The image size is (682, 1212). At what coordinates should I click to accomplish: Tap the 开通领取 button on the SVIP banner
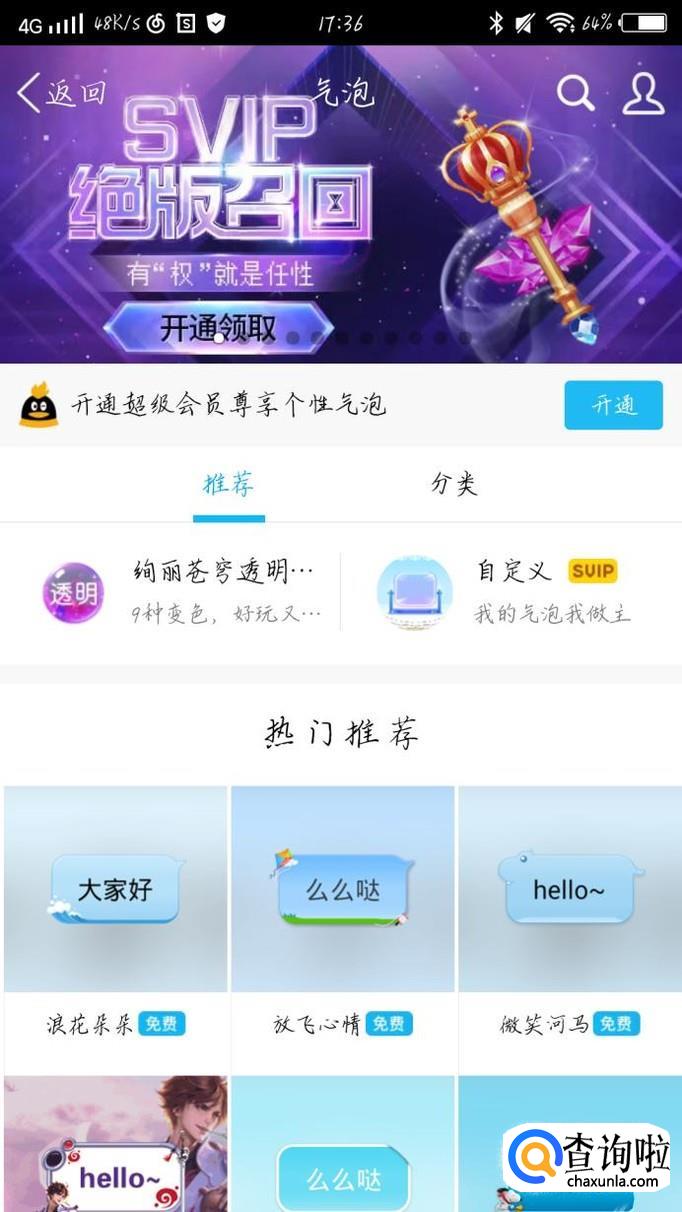tap(218, 328)
